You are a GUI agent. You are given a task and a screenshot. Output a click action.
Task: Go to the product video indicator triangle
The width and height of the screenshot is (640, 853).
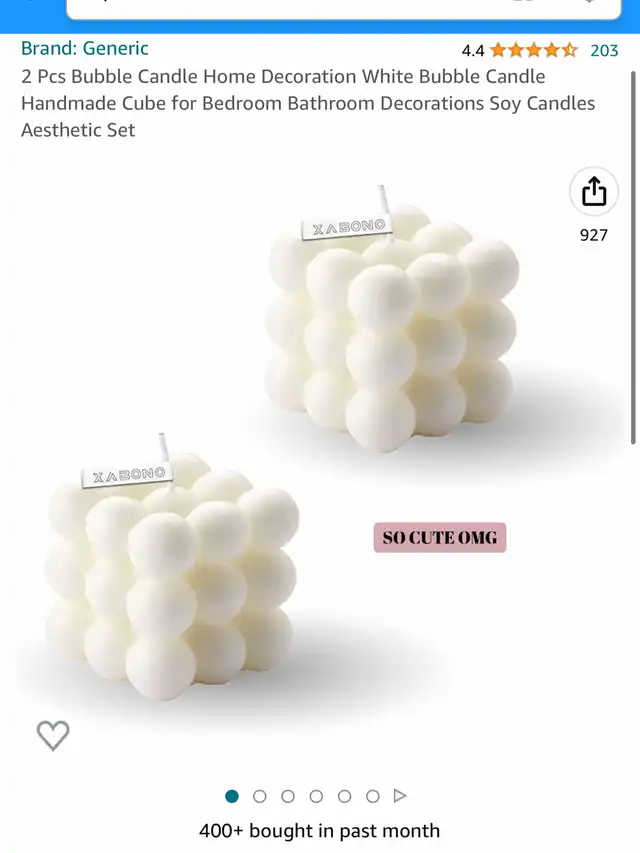point(400,796)
